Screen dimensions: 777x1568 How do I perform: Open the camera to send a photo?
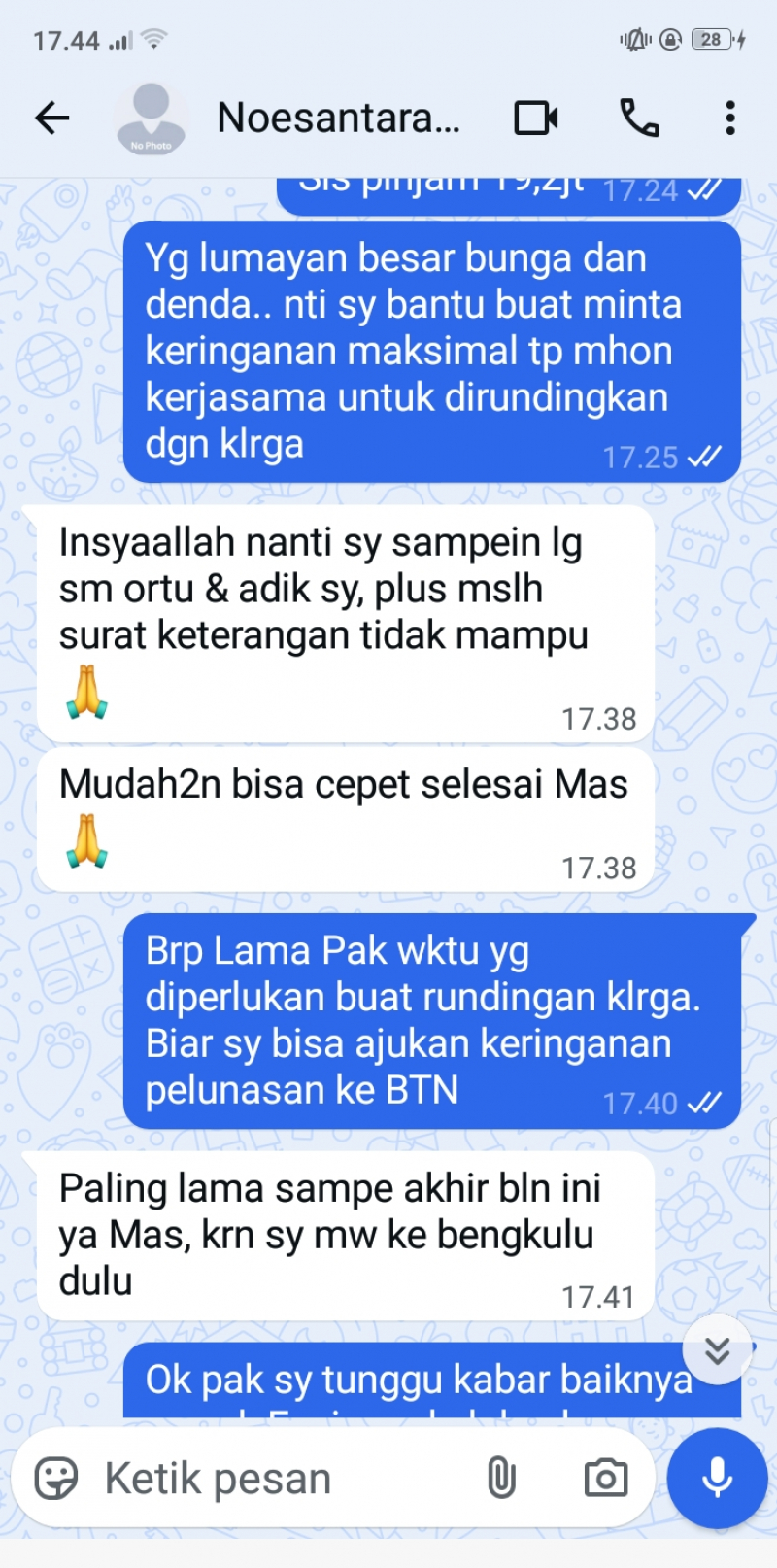tap(605, 1479)
